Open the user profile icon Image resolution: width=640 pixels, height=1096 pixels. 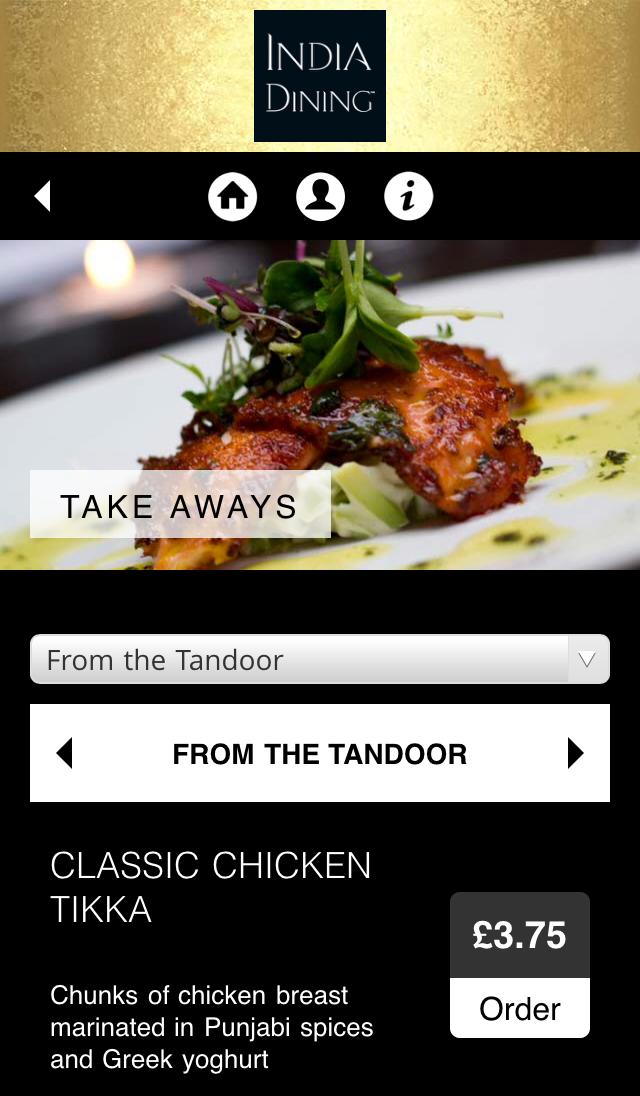click(x=320, y=196)
